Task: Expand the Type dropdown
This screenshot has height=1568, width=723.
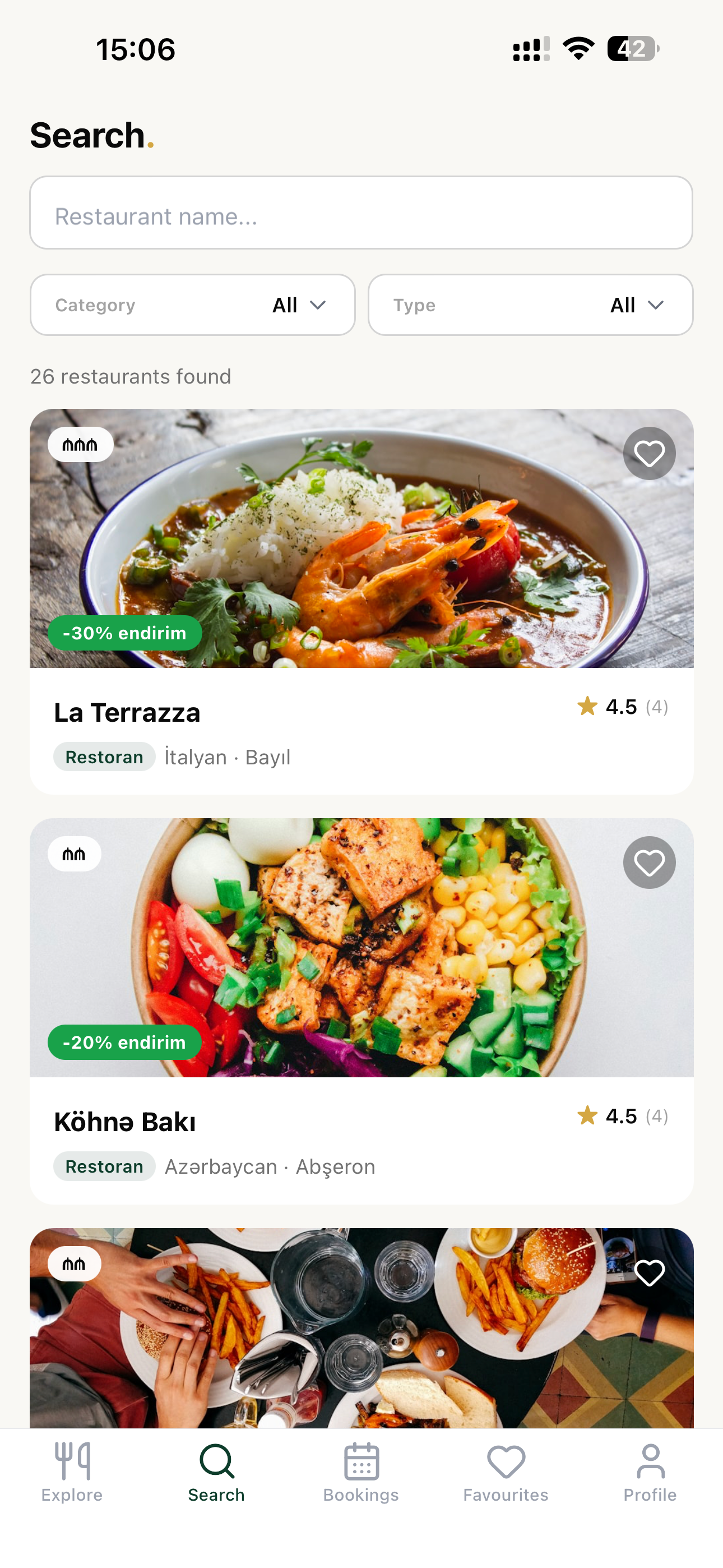Action: (530, 305)
